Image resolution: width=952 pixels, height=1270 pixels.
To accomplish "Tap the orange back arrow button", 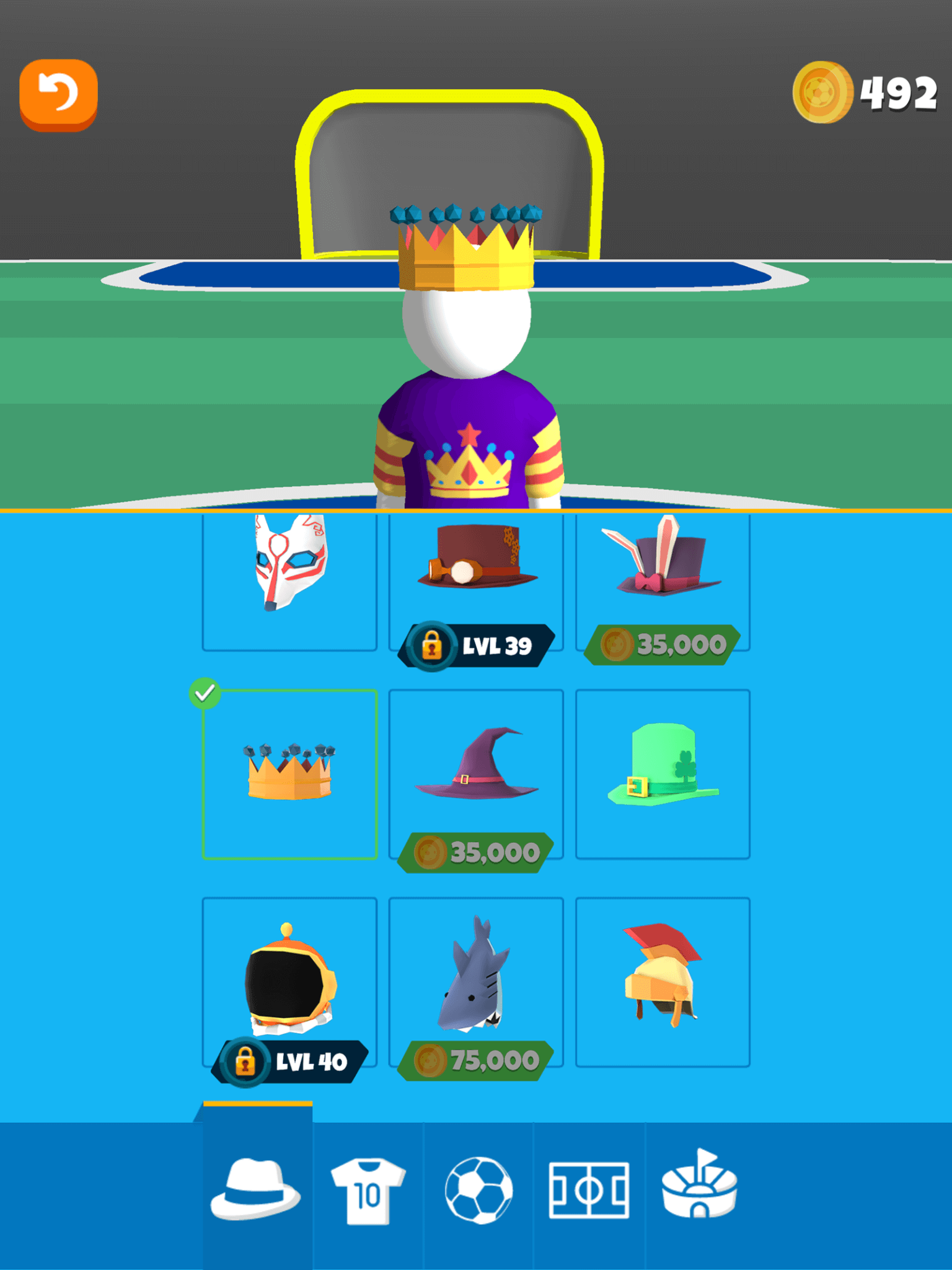I will (x=58, y=94).
